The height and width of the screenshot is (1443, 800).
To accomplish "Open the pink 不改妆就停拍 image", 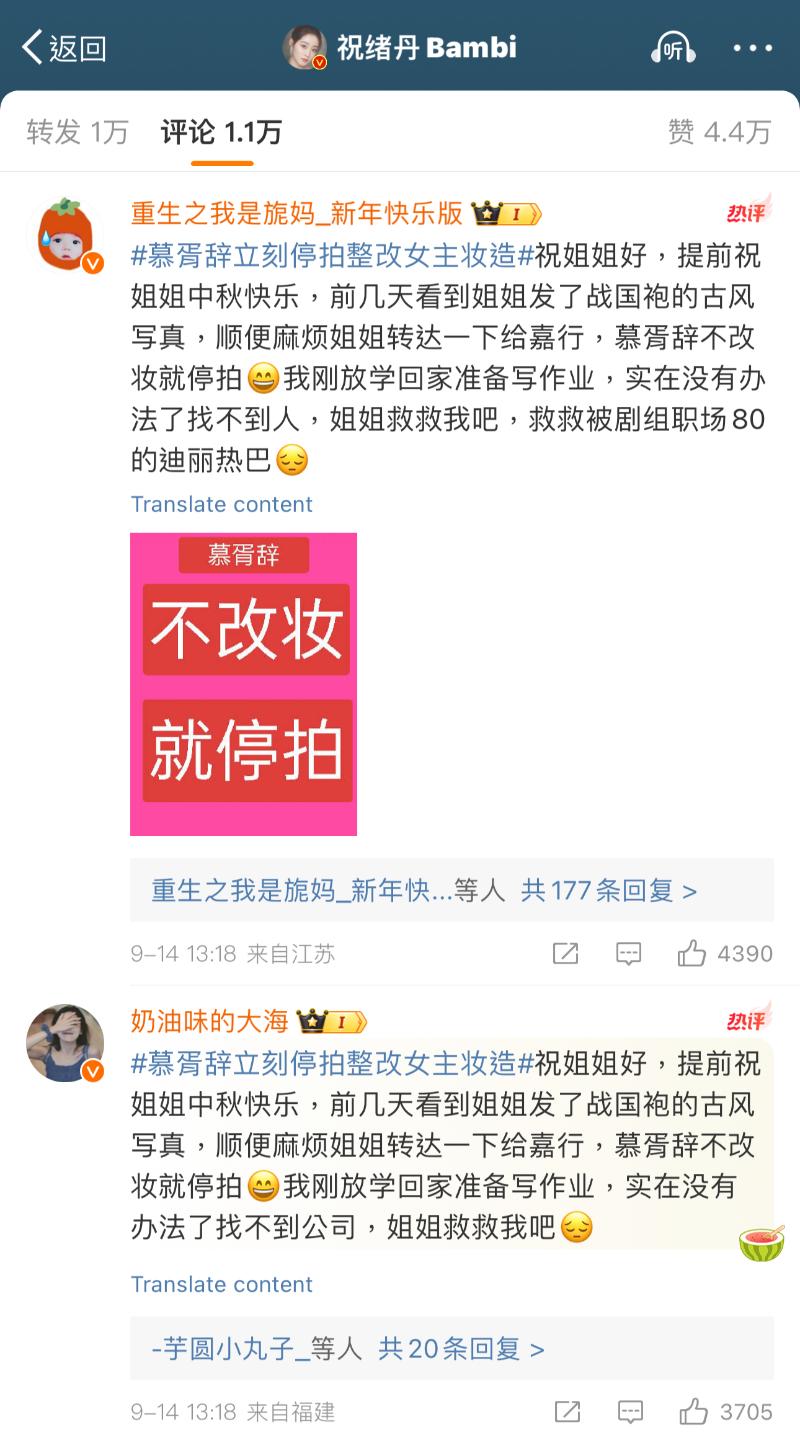I will (243, 684).
